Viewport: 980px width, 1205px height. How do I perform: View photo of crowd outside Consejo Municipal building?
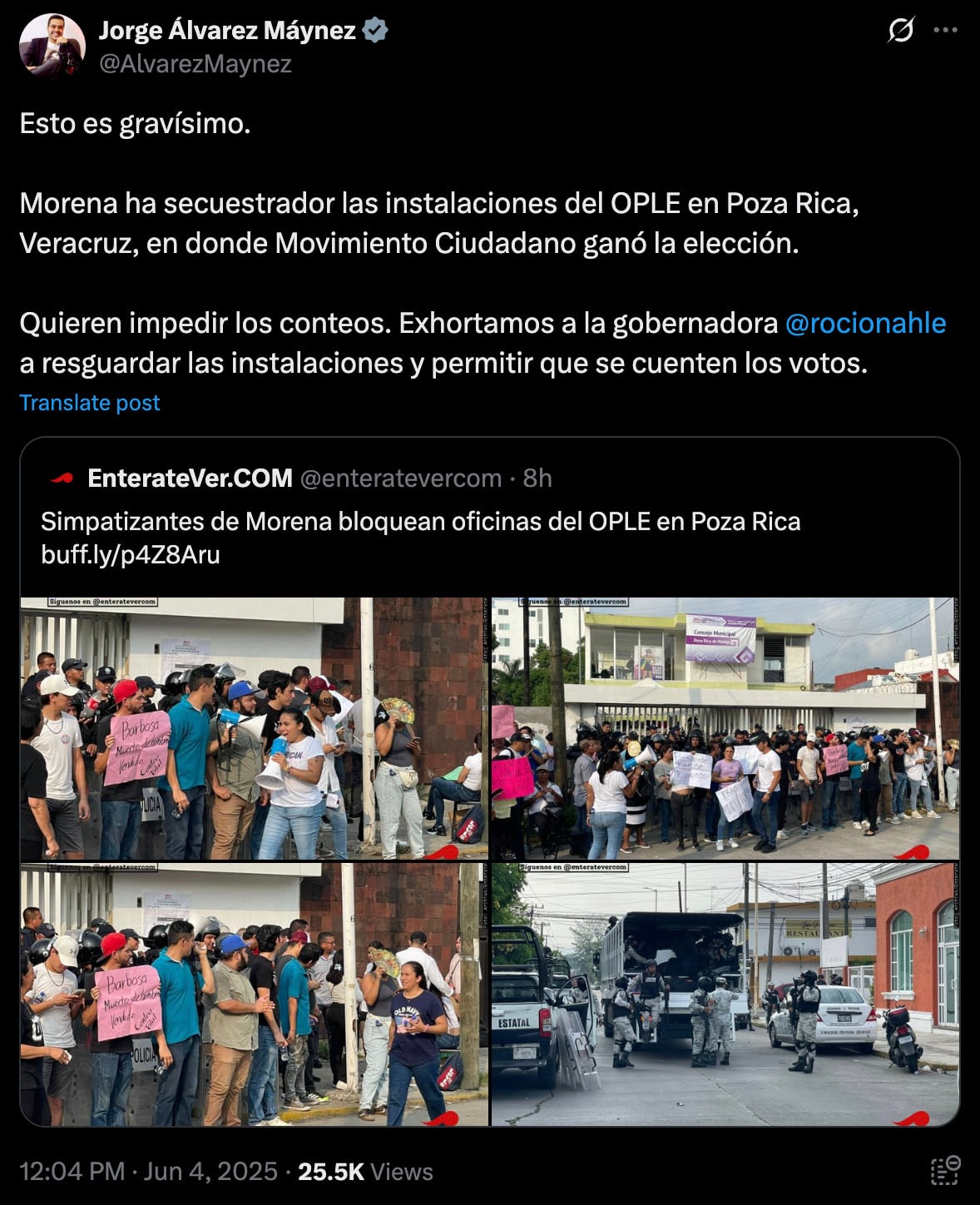click(725, 728)
